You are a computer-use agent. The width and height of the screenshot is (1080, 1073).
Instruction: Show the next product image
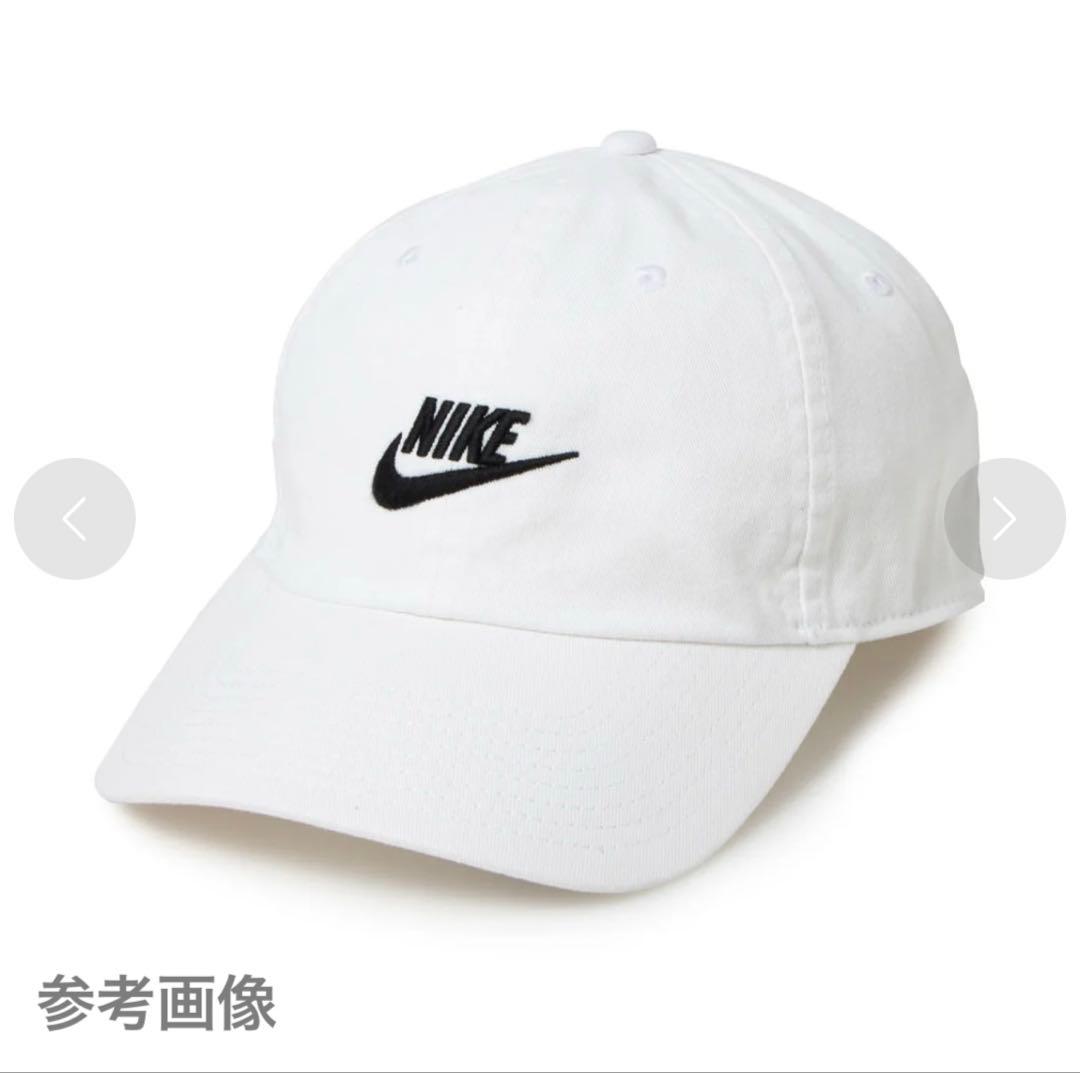pyautogui.click(x=1005, y=519)
